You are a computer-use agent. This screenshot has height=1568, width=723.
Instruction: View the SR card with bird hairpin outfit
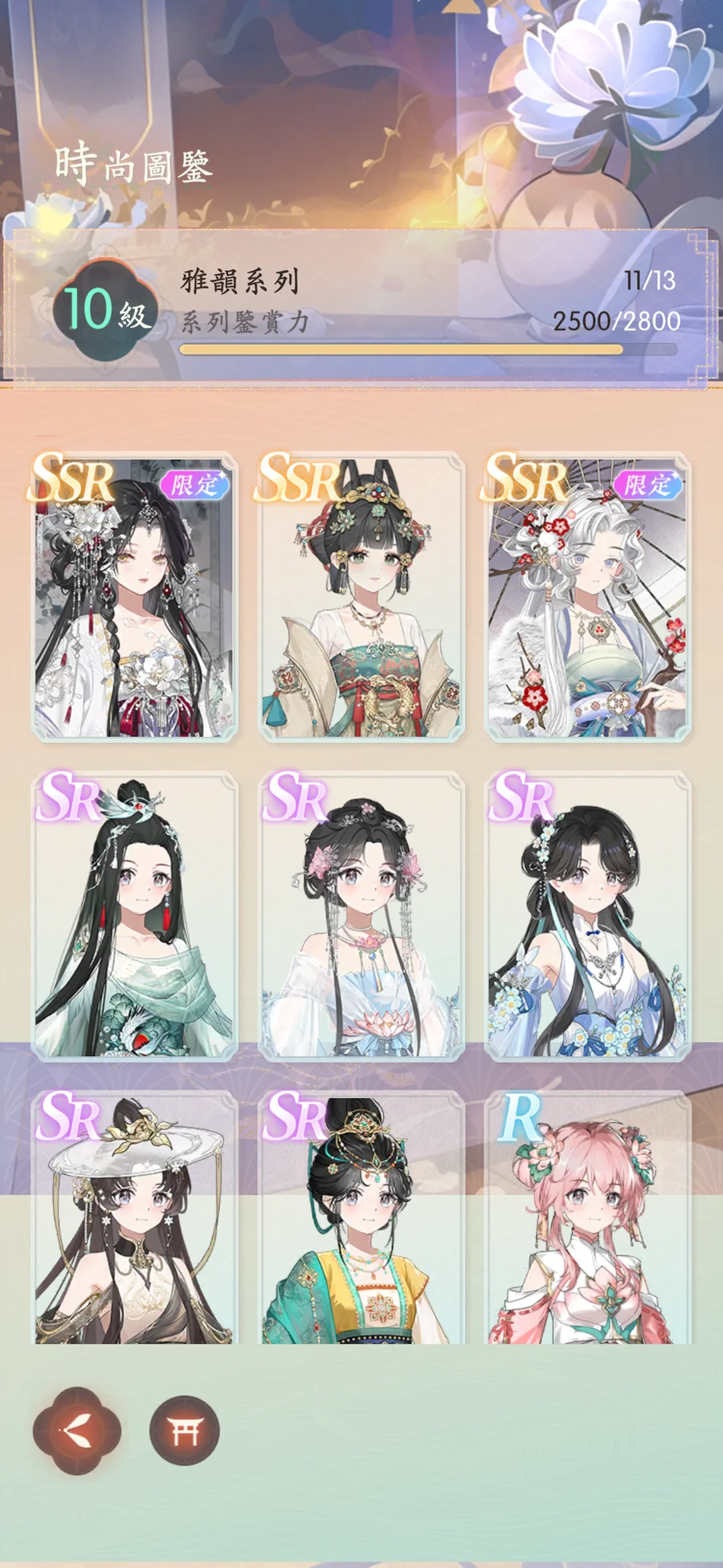coord(134,916)
